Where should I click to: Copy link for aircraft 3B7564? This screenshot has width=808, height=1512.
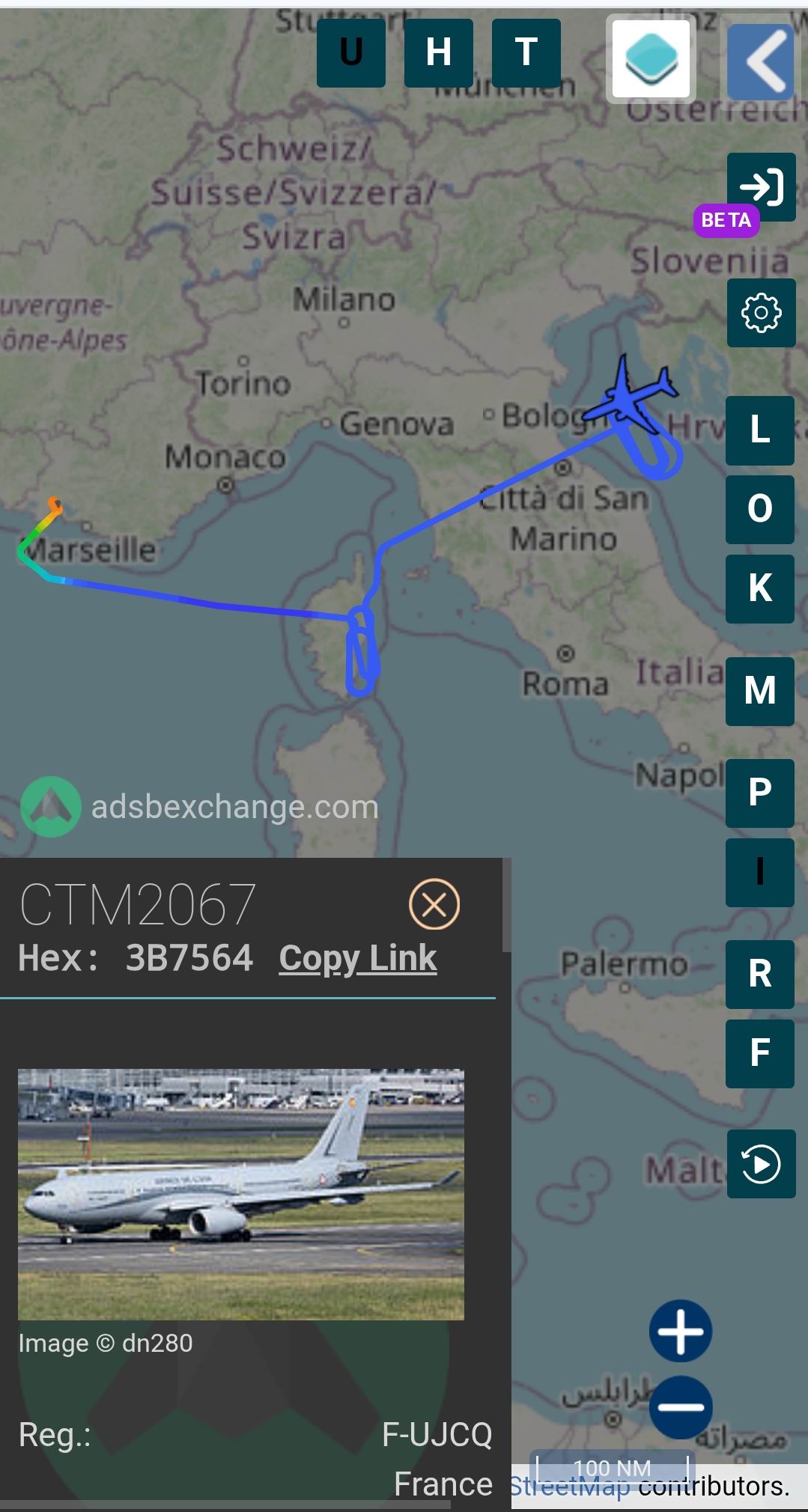tap(357, 959)
